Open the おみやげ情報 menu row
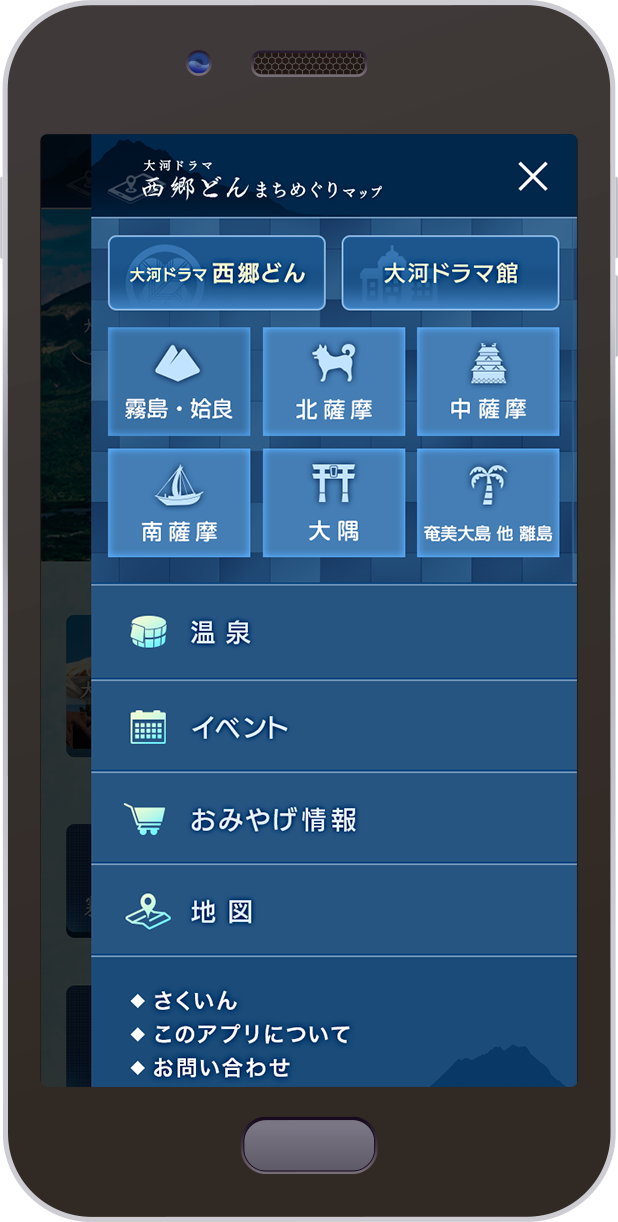 click(334, 819)
